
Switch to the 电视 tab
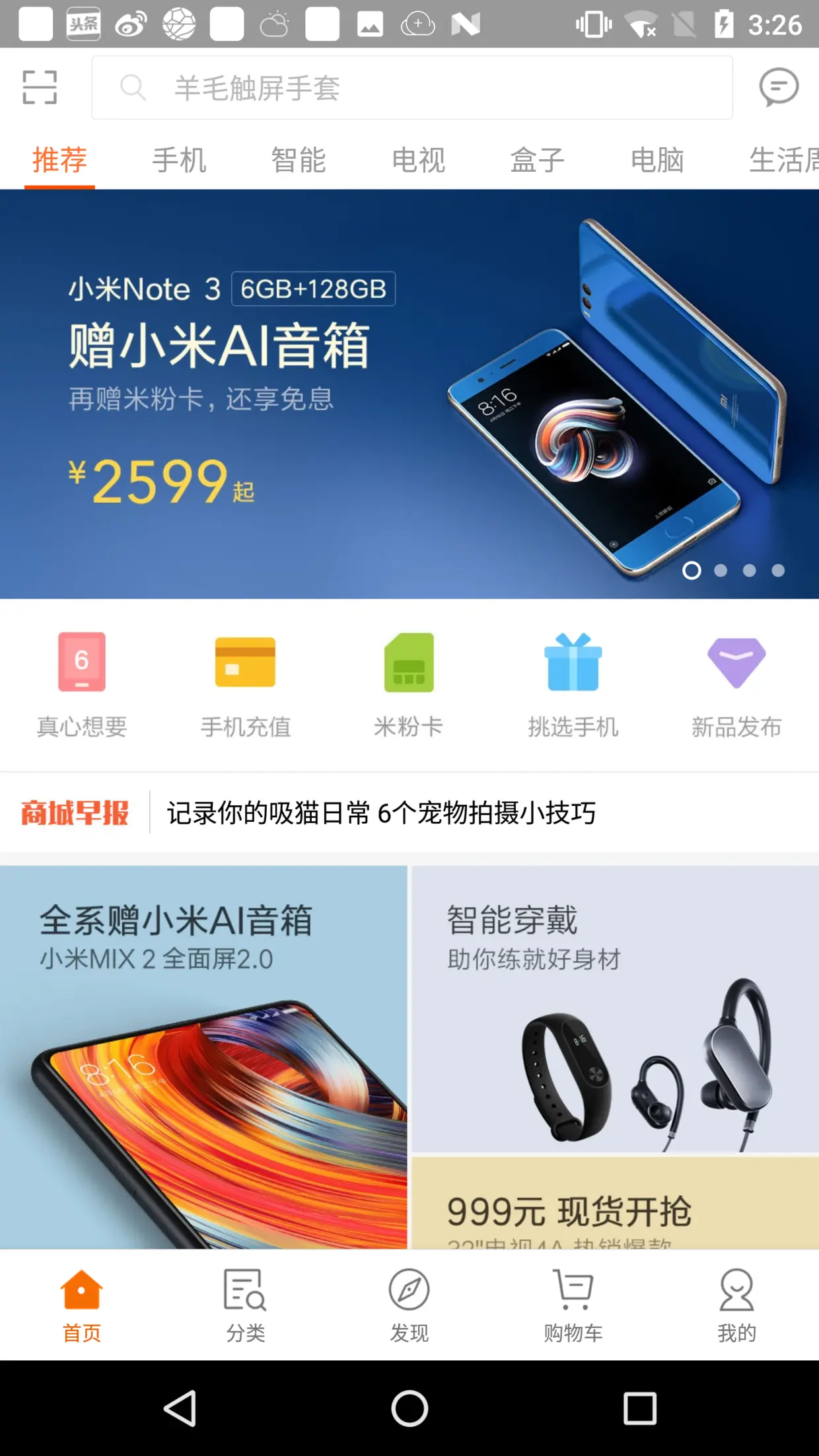(419, 159)
